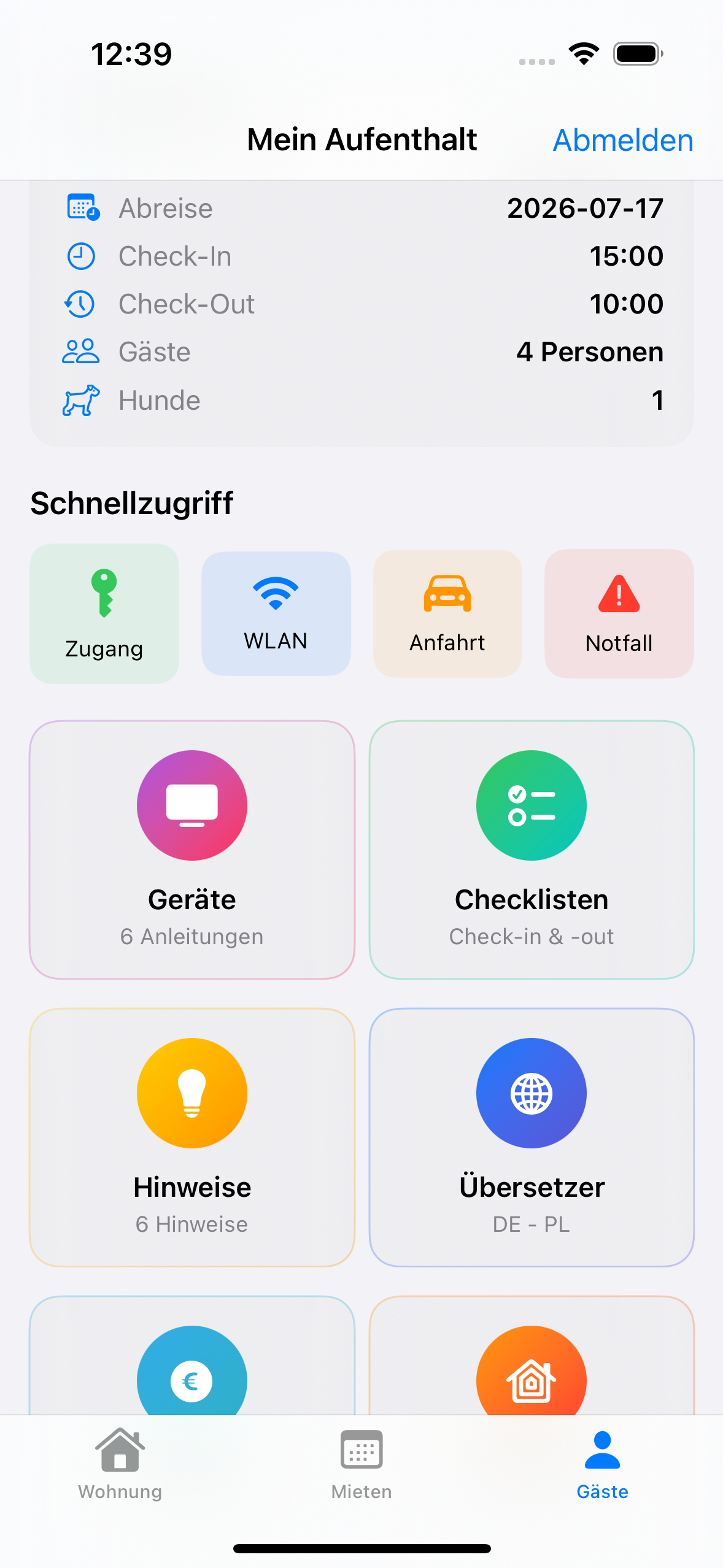Tap the screen icon on the Geräte card

pyautogui.click(x=192, y=805)
